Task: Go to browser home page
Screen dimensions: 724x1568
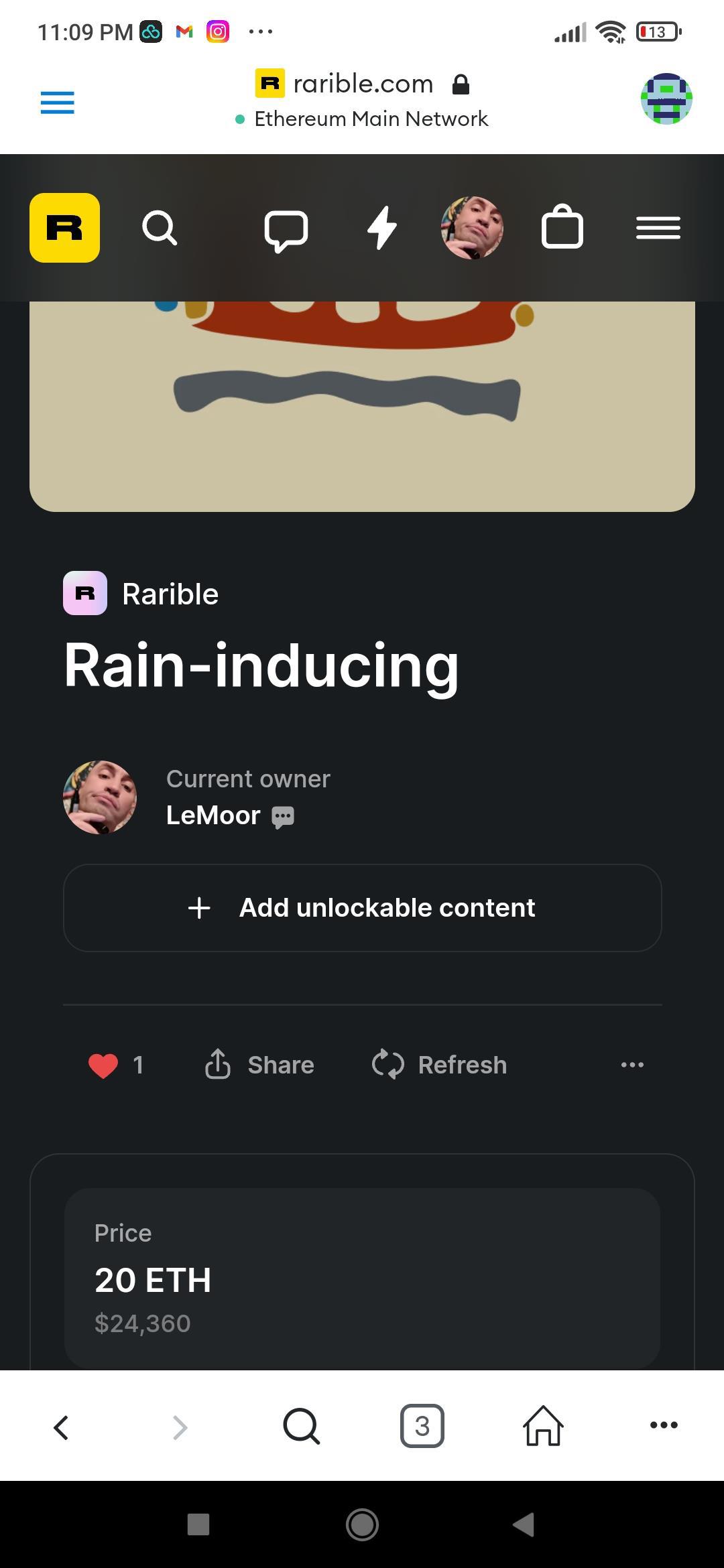Action: point(542,1426)
